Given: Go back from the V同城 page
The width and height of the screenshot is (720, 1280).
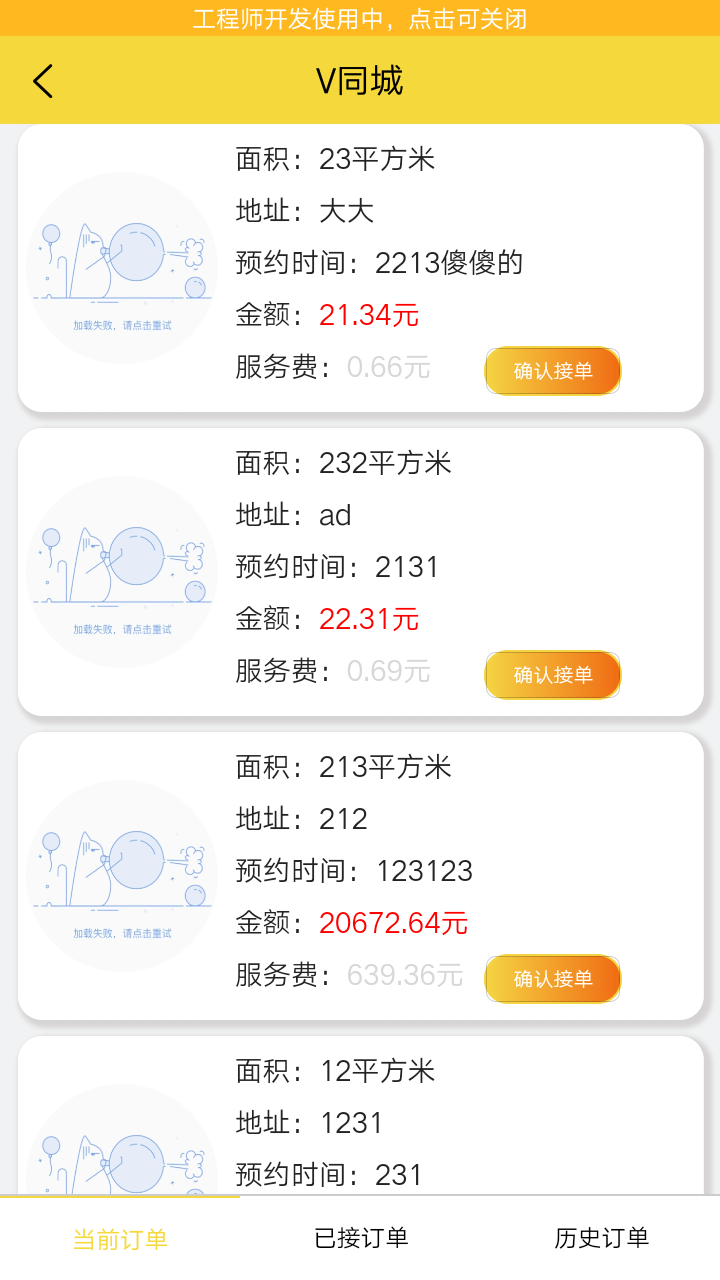Looking at the screenshot, I should coord(43,81).
